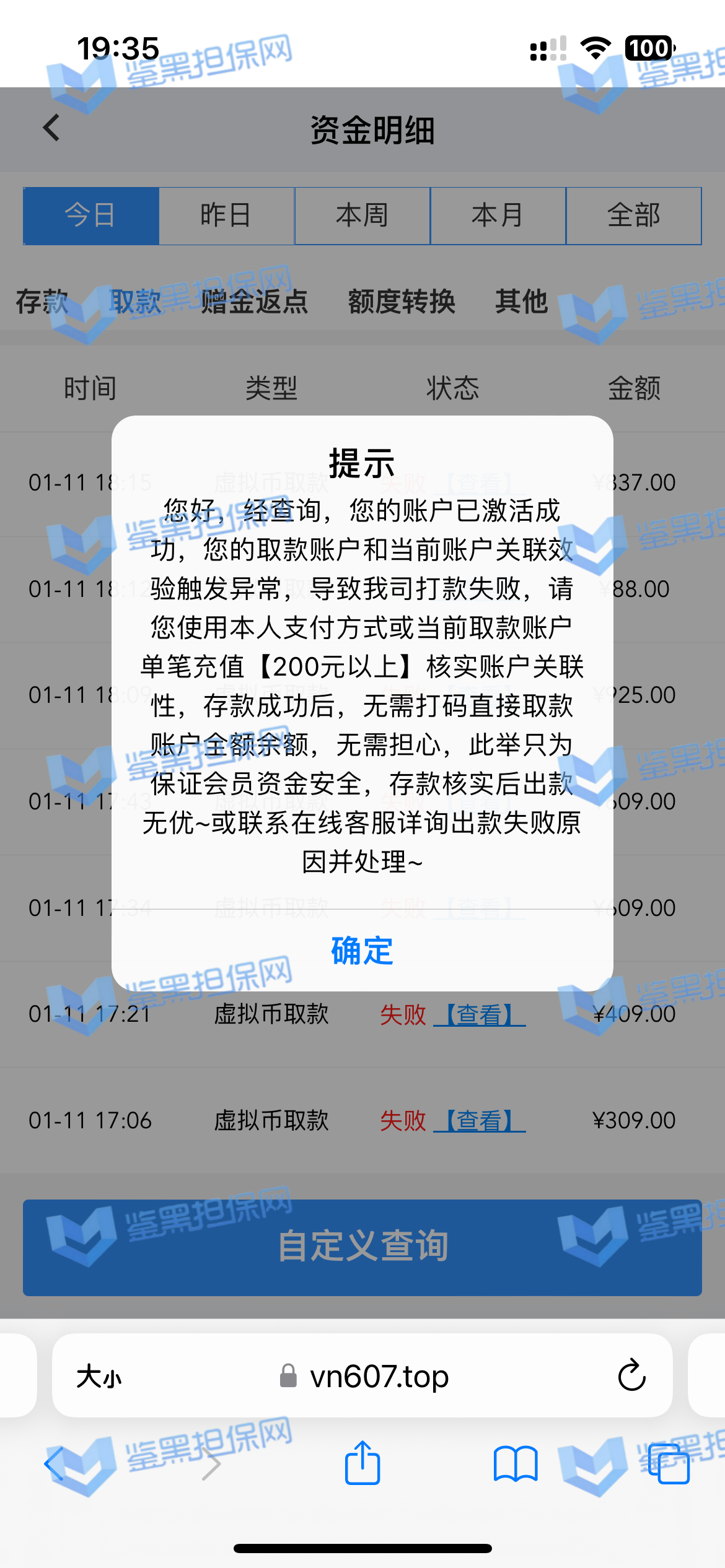Share this page from Safari toolbar
The width and height of the screenshot is (725, 1568).
[362, 1464]
